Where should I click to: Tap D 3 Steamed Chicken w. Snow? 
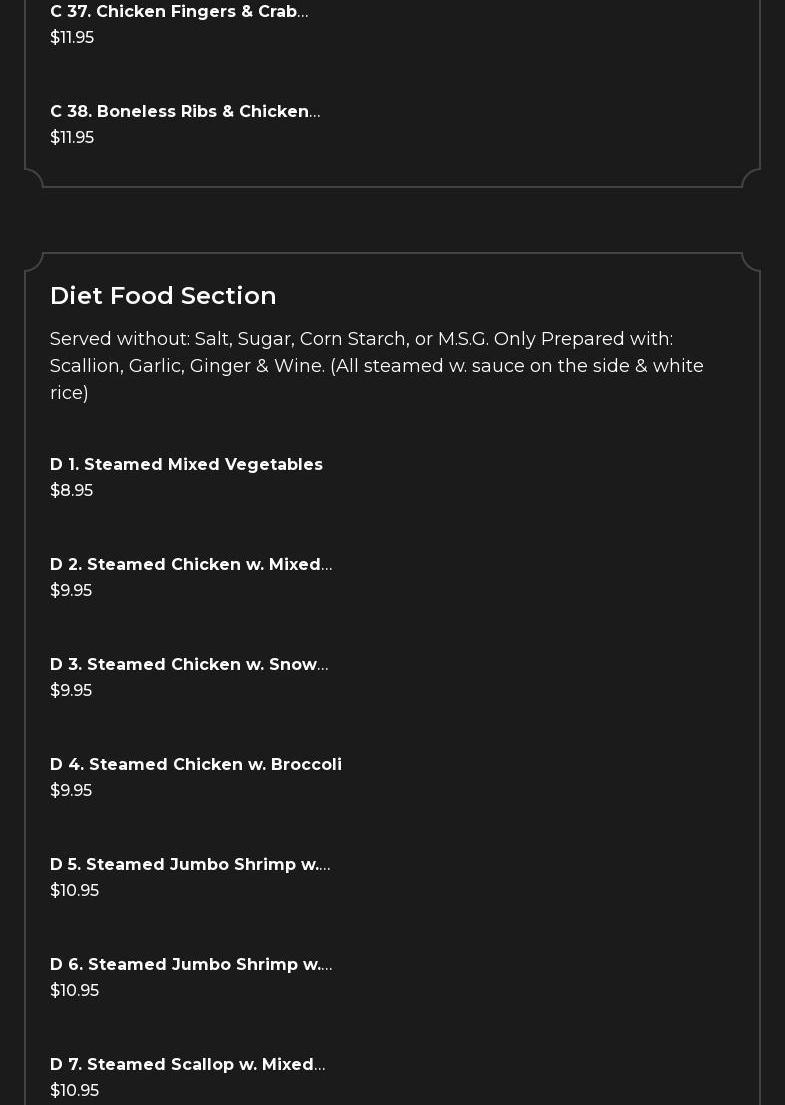189,665
